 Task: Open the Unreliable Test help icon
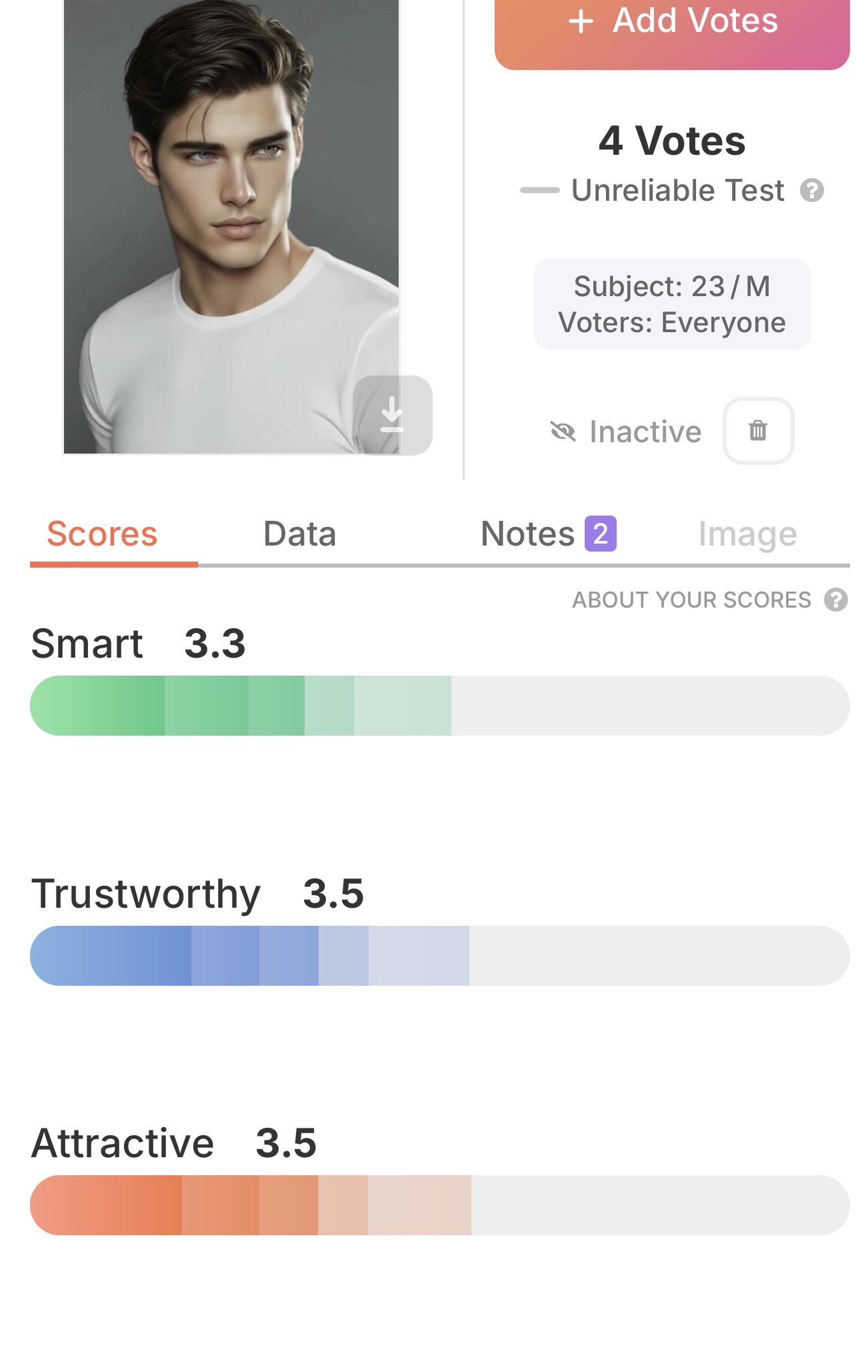(812, 191)
